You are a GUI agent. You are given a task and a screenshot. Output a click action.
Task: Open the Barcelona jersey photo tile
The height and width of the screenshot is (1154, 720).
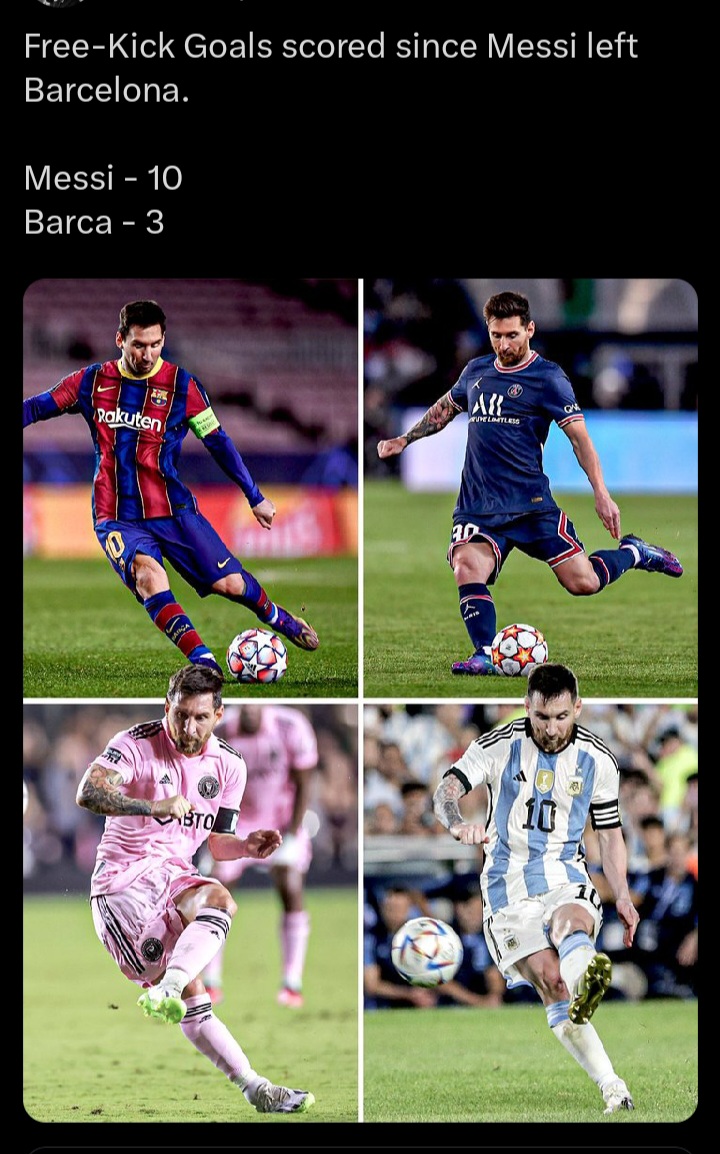(191, 488)
